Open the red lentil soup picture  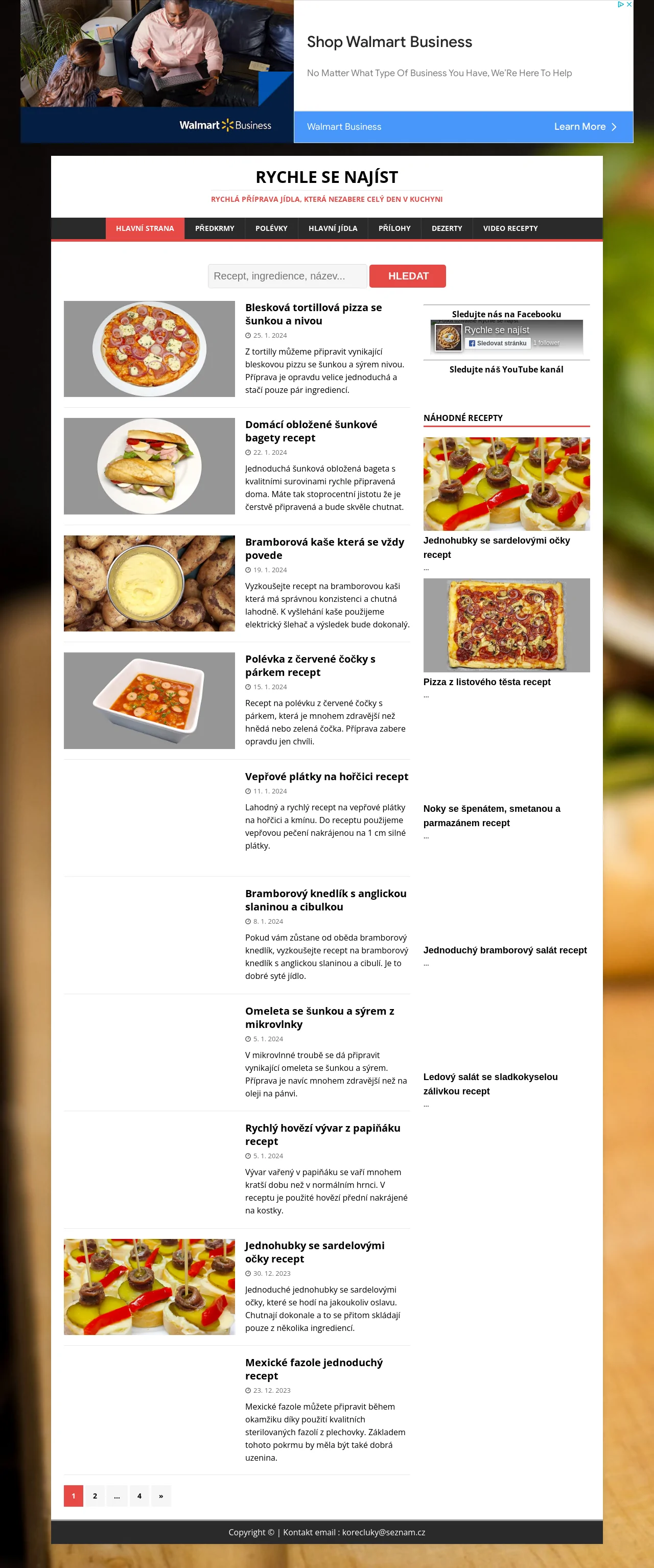[149, 700]
